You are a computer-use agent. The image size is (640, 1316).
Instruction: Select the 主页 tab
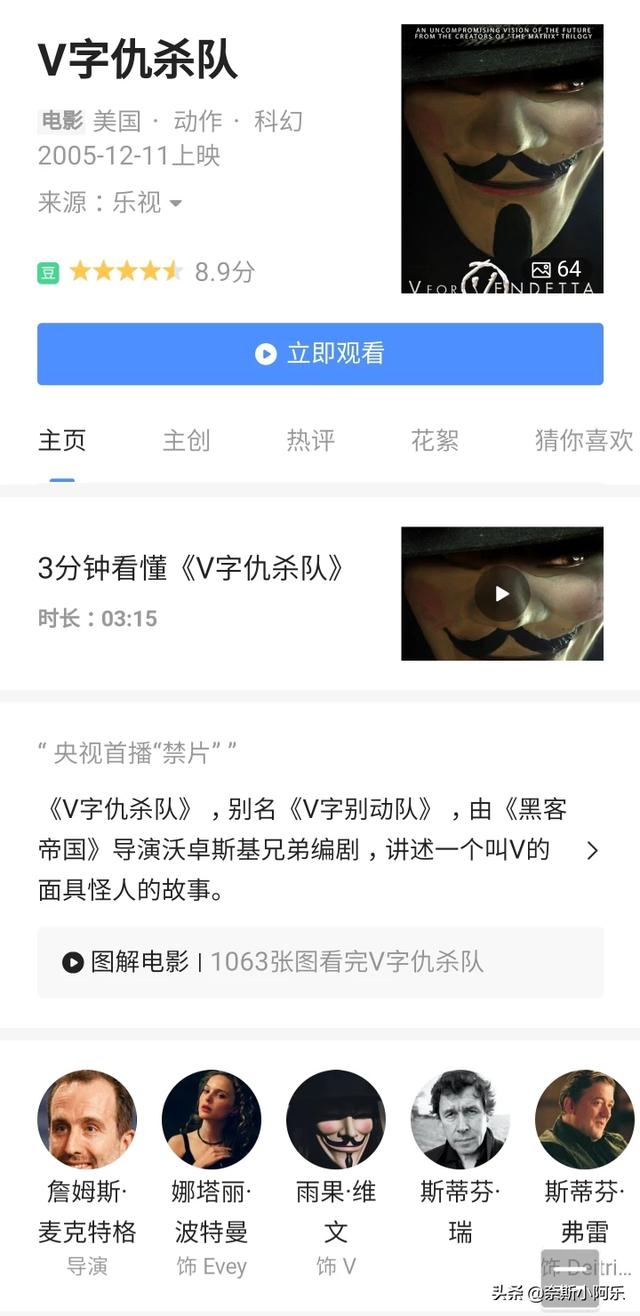click(x=62, y=440)
